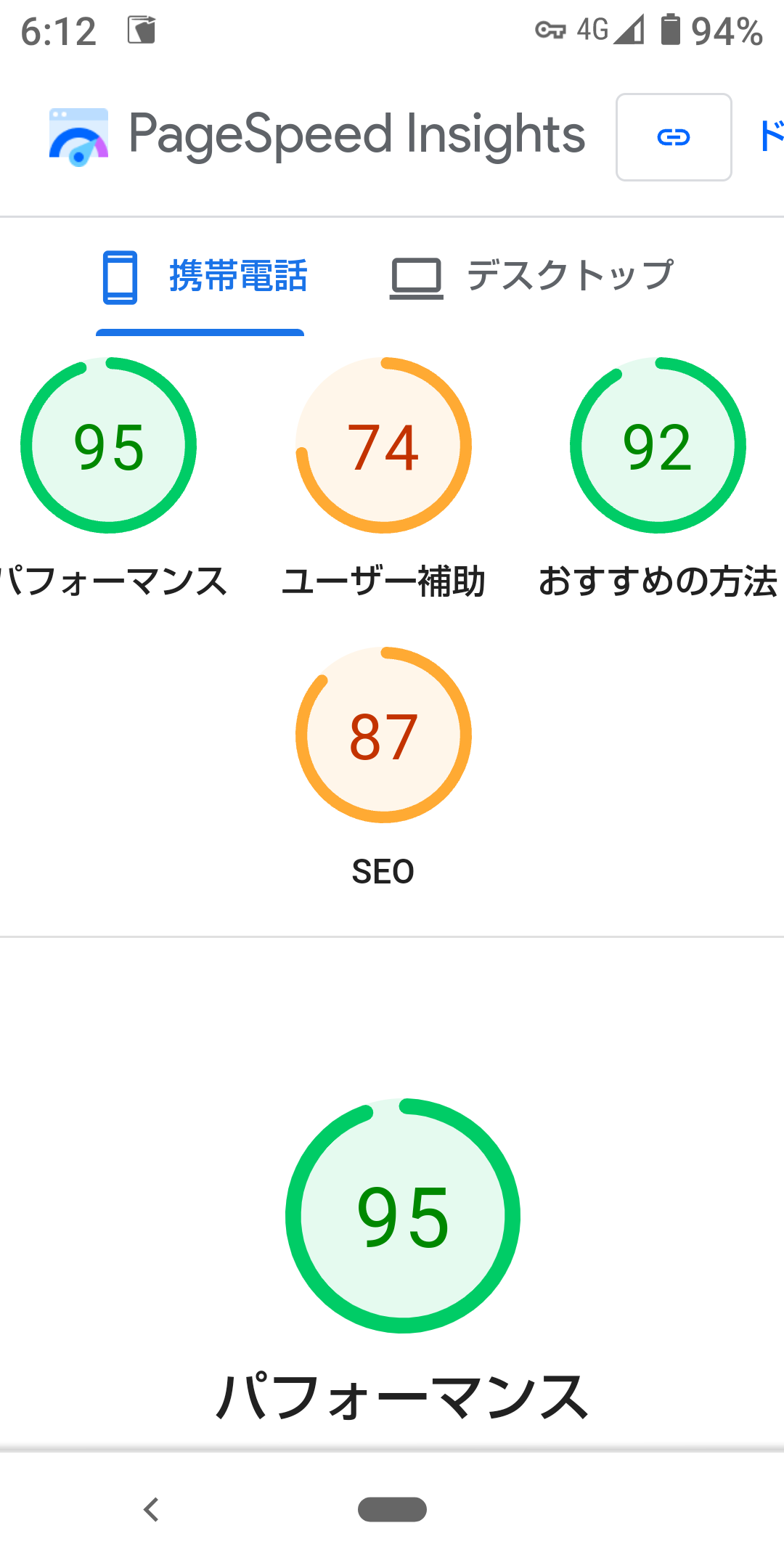Screen dimensions: 784x1568
Task: Go back using the system back arrow
Action: click(x=151, y=1509)
